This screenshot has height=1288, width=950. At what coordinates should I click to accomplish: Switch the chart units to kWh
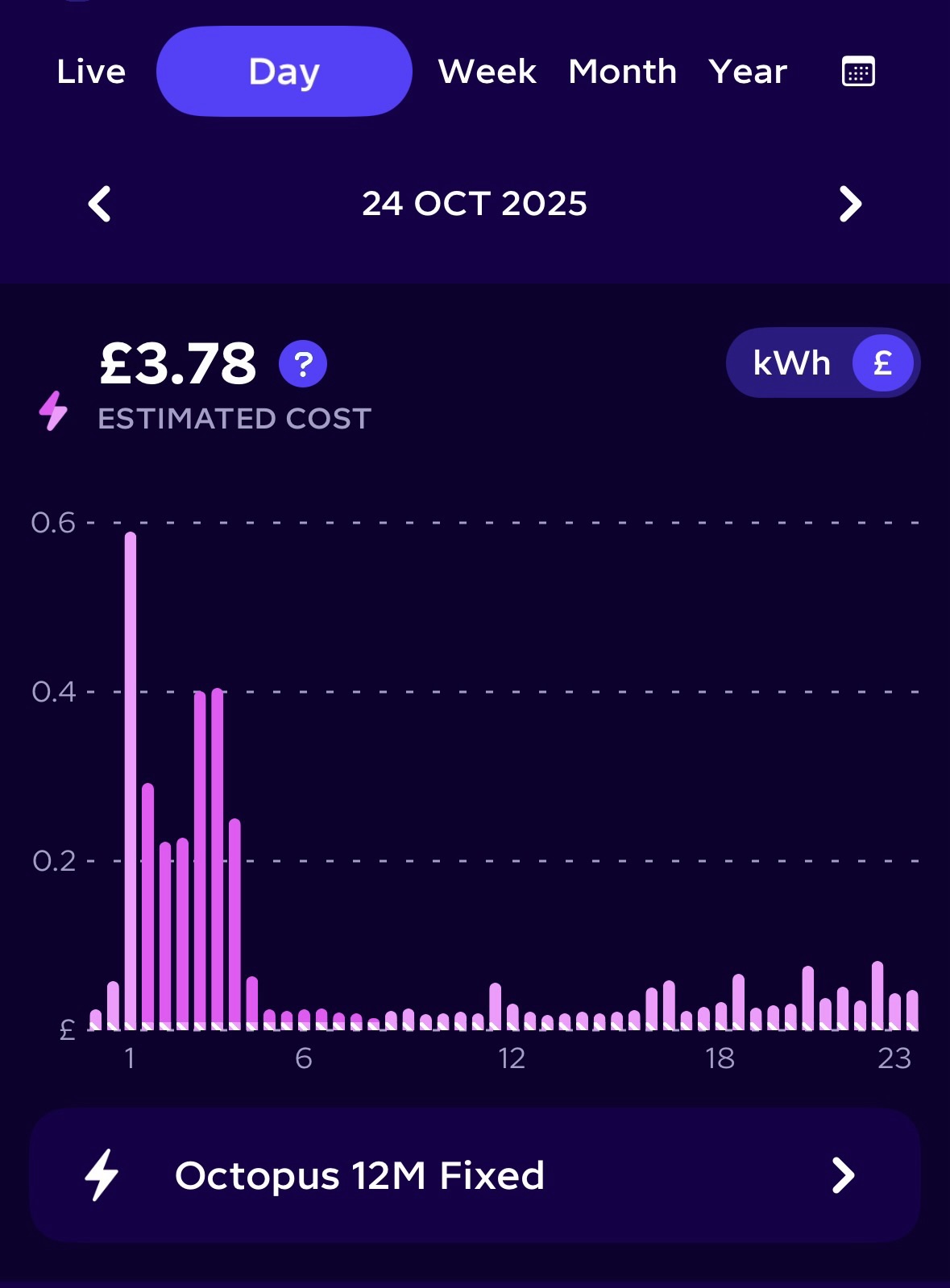point(791,363)
